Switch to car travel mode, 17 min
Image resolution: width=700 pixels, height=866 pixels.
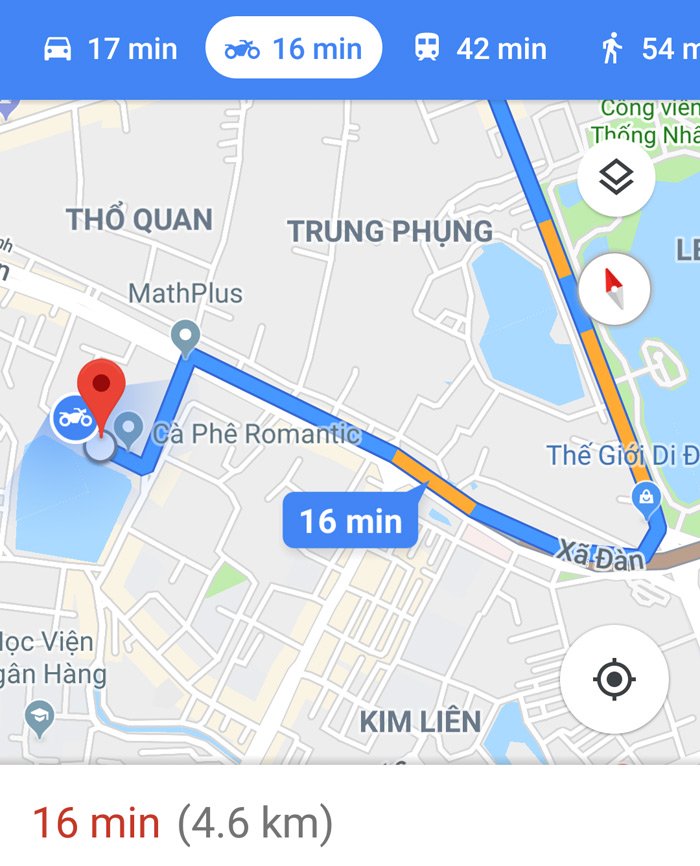tap(110, 48)
